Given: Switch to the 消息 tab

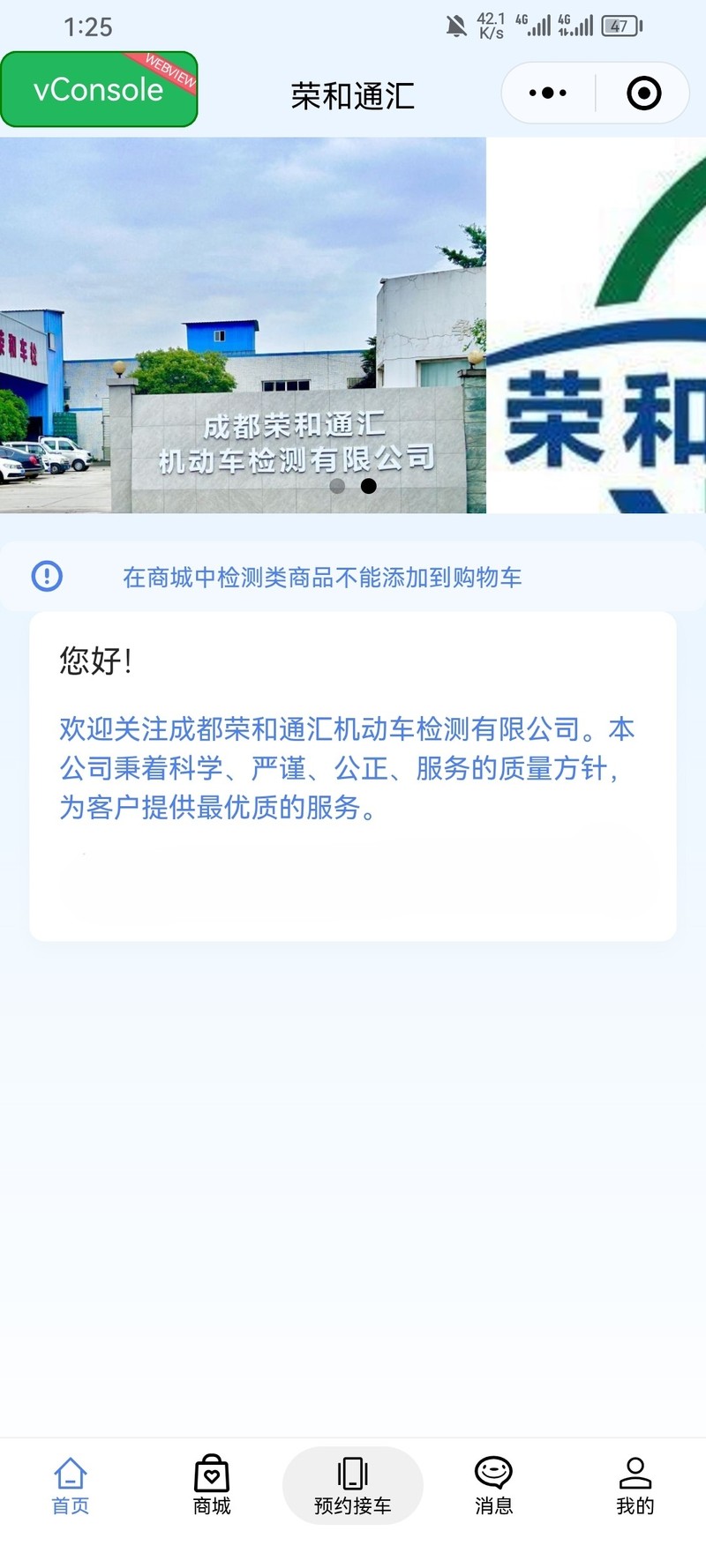Looking at the screenshot, I should coord(494,1486).
